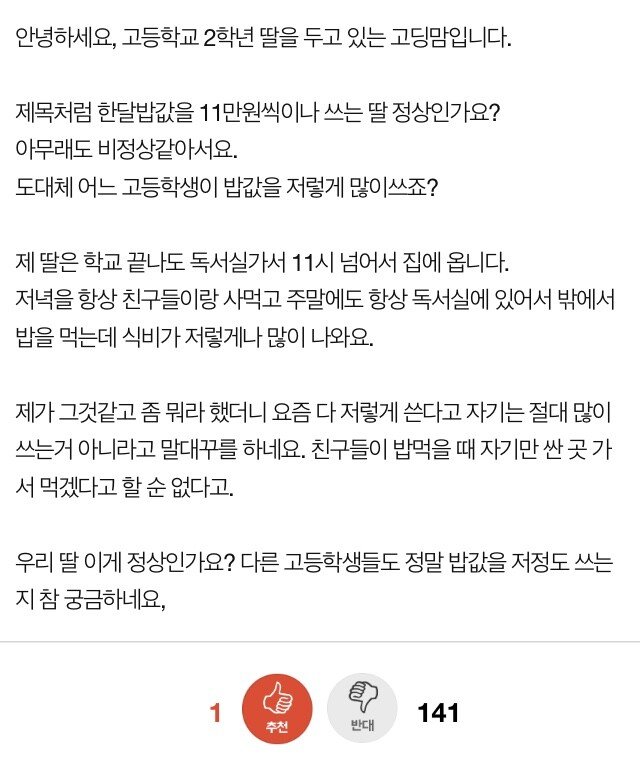Image resolution: width=640 pixels, height=769 pixels.
Task: Tap the 반대 thumbs-down button
Action: click(x=362, y=711)
